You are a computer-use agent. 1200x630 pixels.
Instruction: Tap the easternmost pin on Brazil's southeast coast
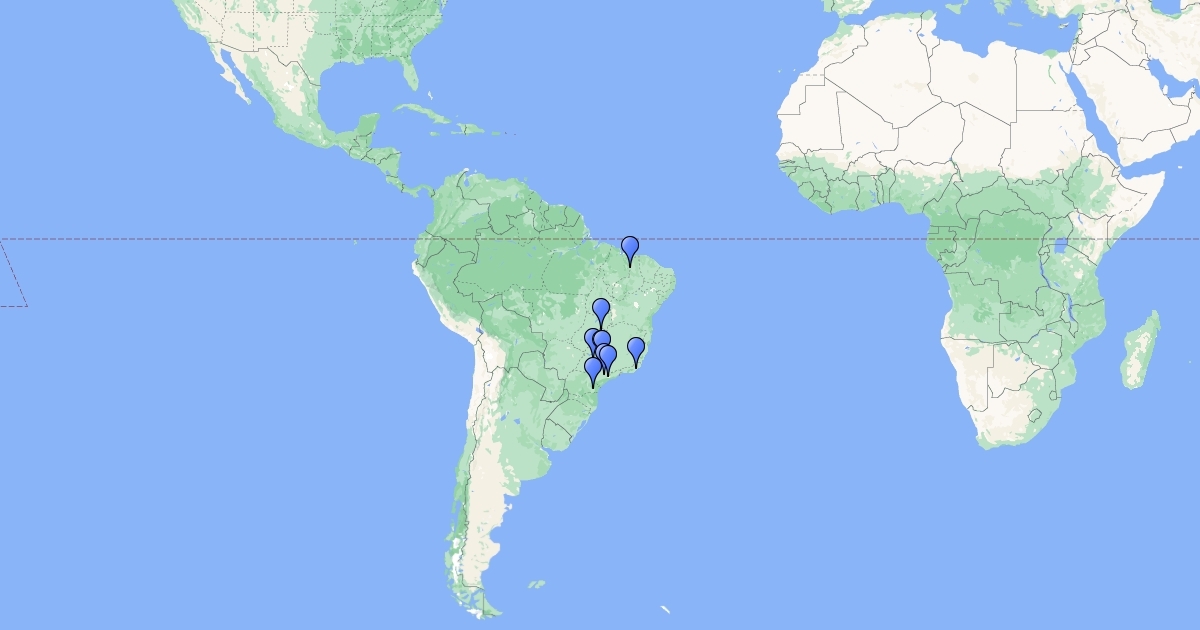pyautogui.click(x=636, y=348)
